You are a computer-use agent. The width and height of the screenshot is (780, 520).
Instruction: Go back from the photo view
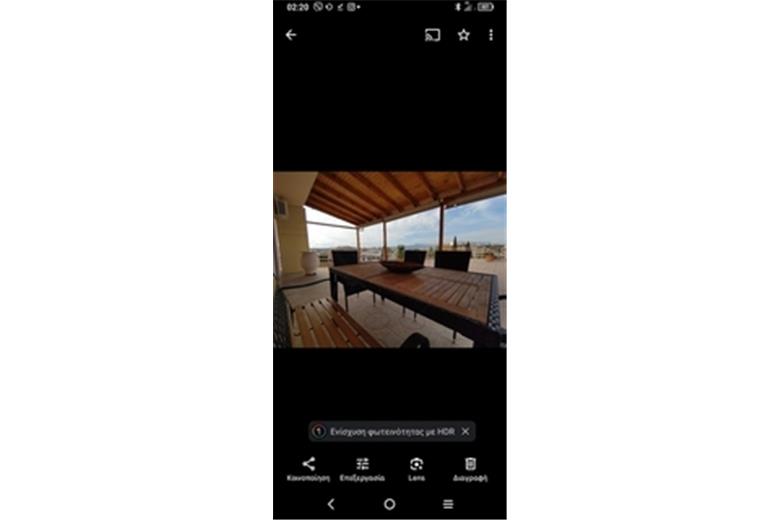pyautogui.click(x=291, y=35)
